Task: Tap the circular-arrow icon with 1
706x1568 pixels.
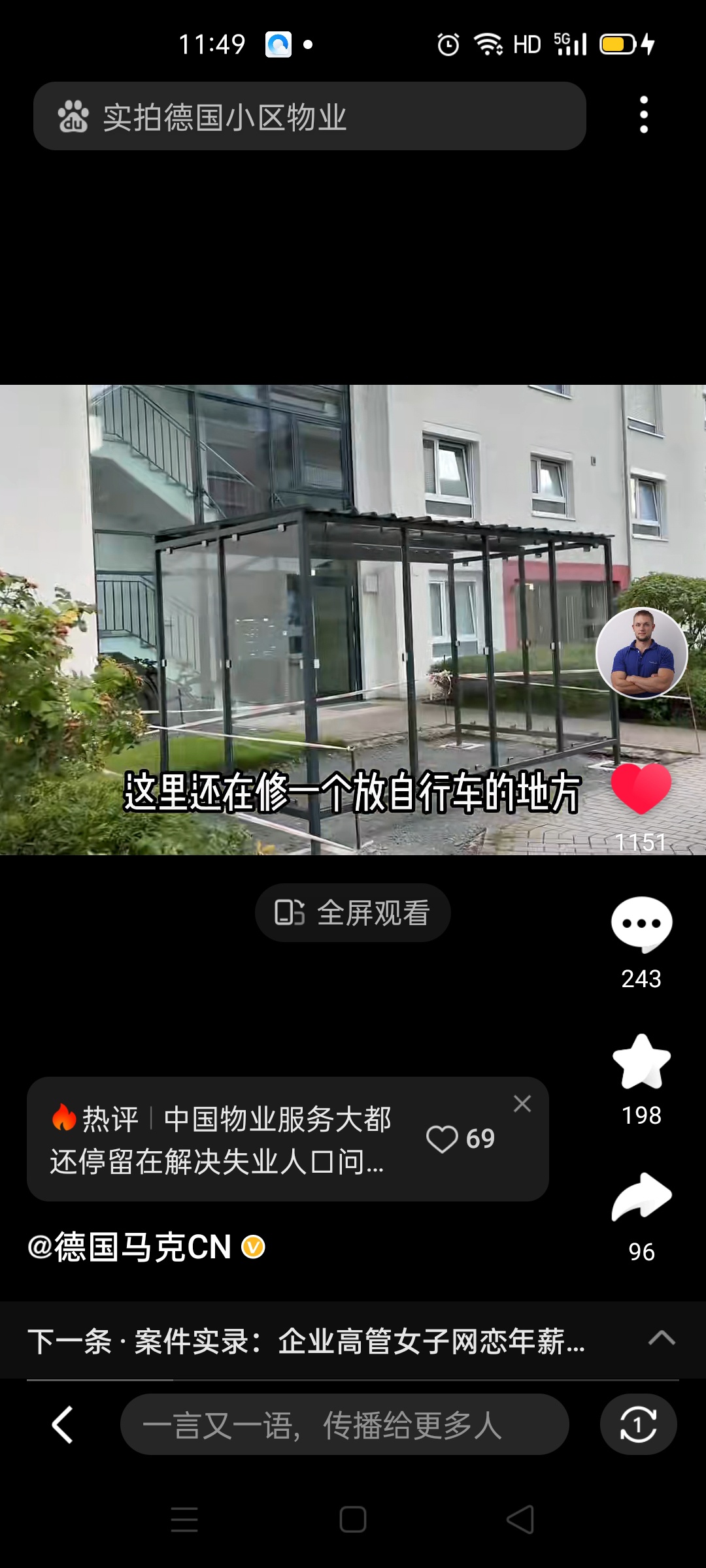Action: 638,1425
